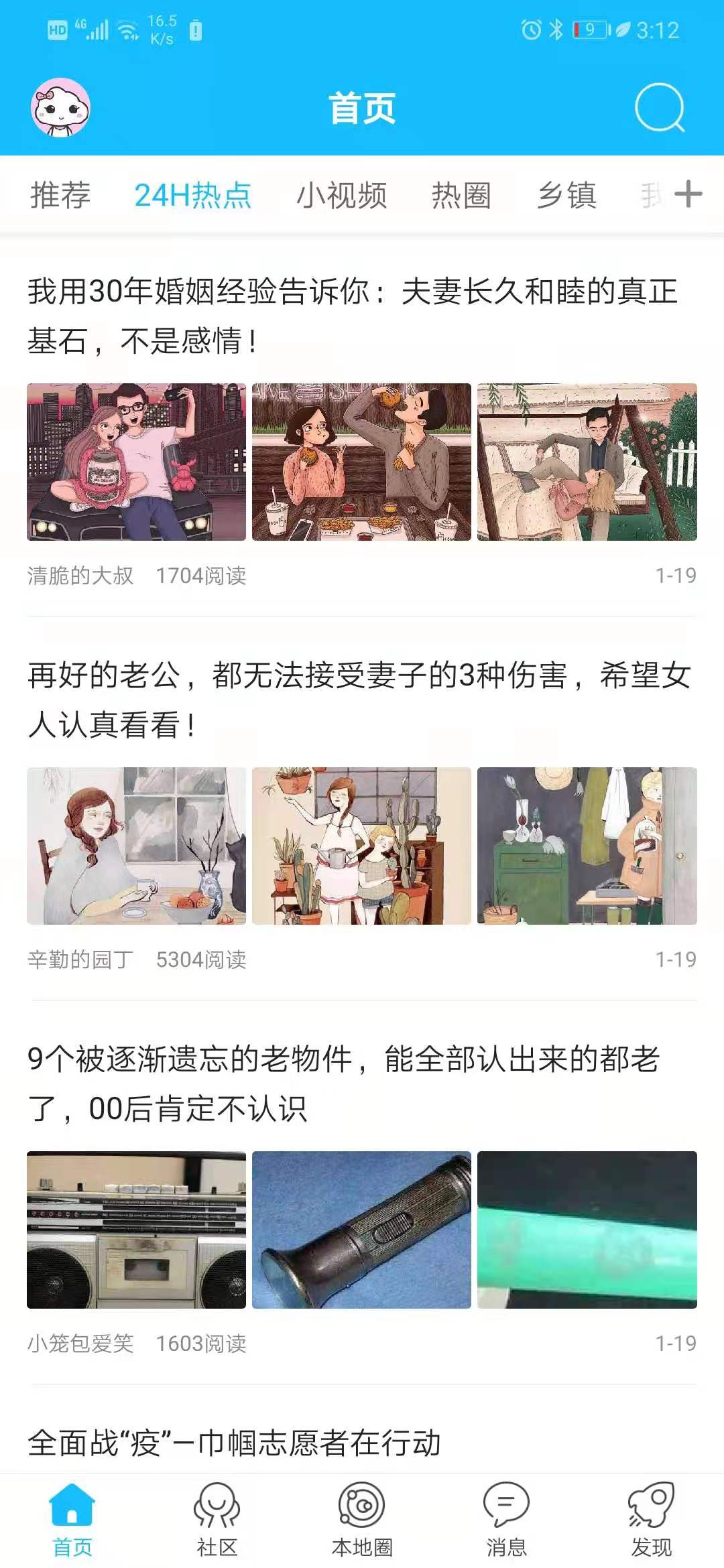Select the 首页 home icon in bottom bar

[72, 1514]
